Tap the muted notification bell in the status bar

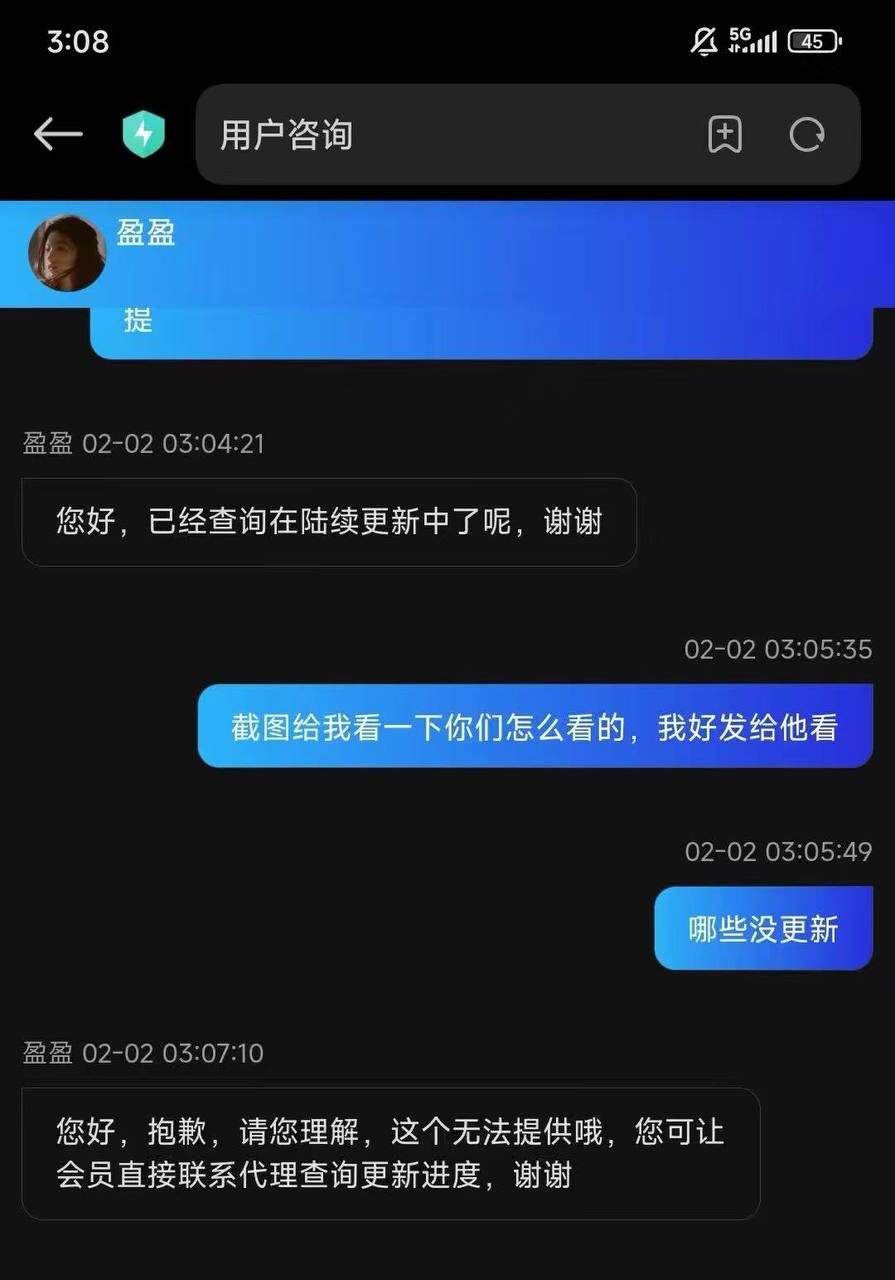tap(703, 40)
